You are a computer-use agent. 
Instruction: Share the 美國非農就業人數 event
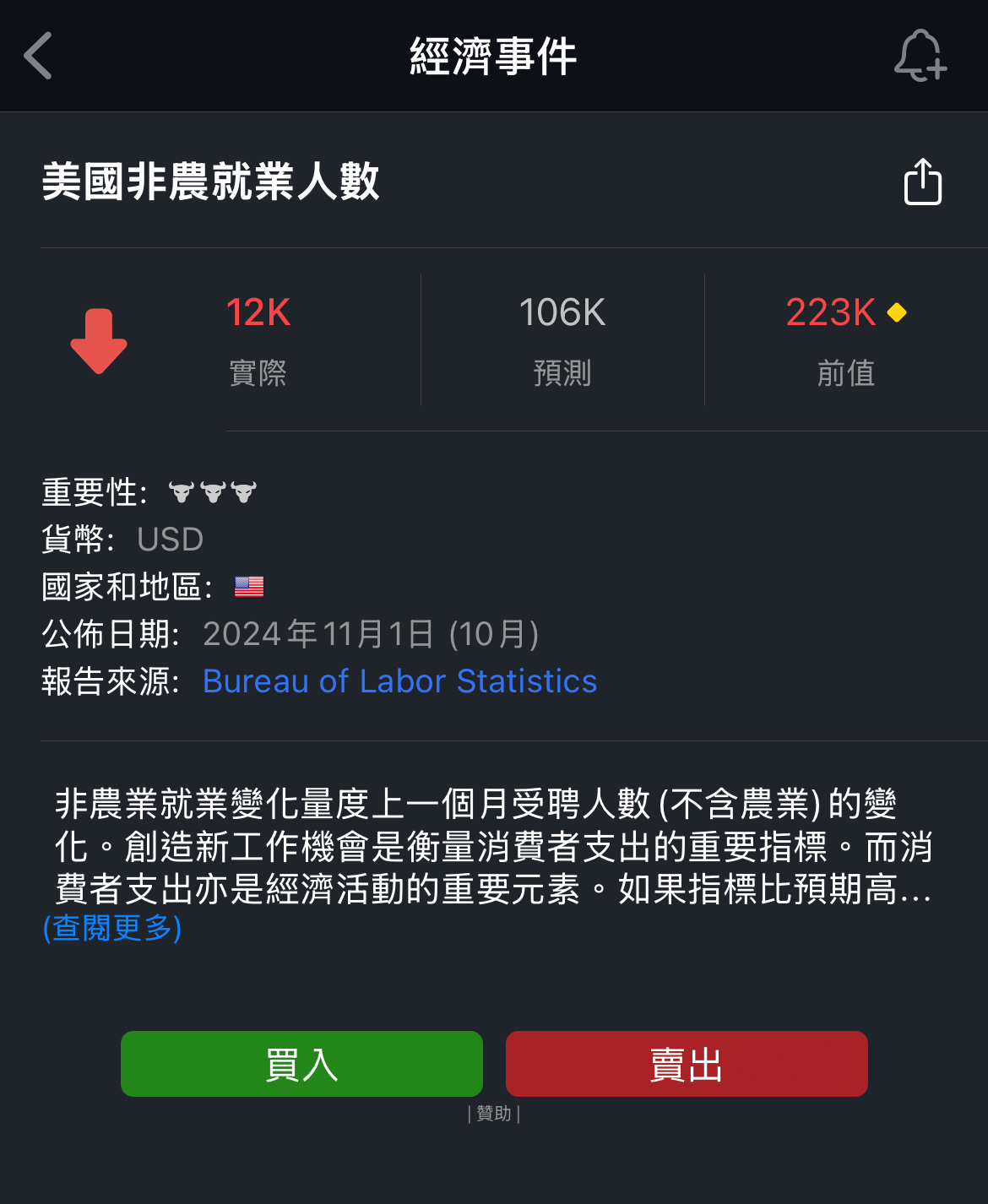click(922, 182)
